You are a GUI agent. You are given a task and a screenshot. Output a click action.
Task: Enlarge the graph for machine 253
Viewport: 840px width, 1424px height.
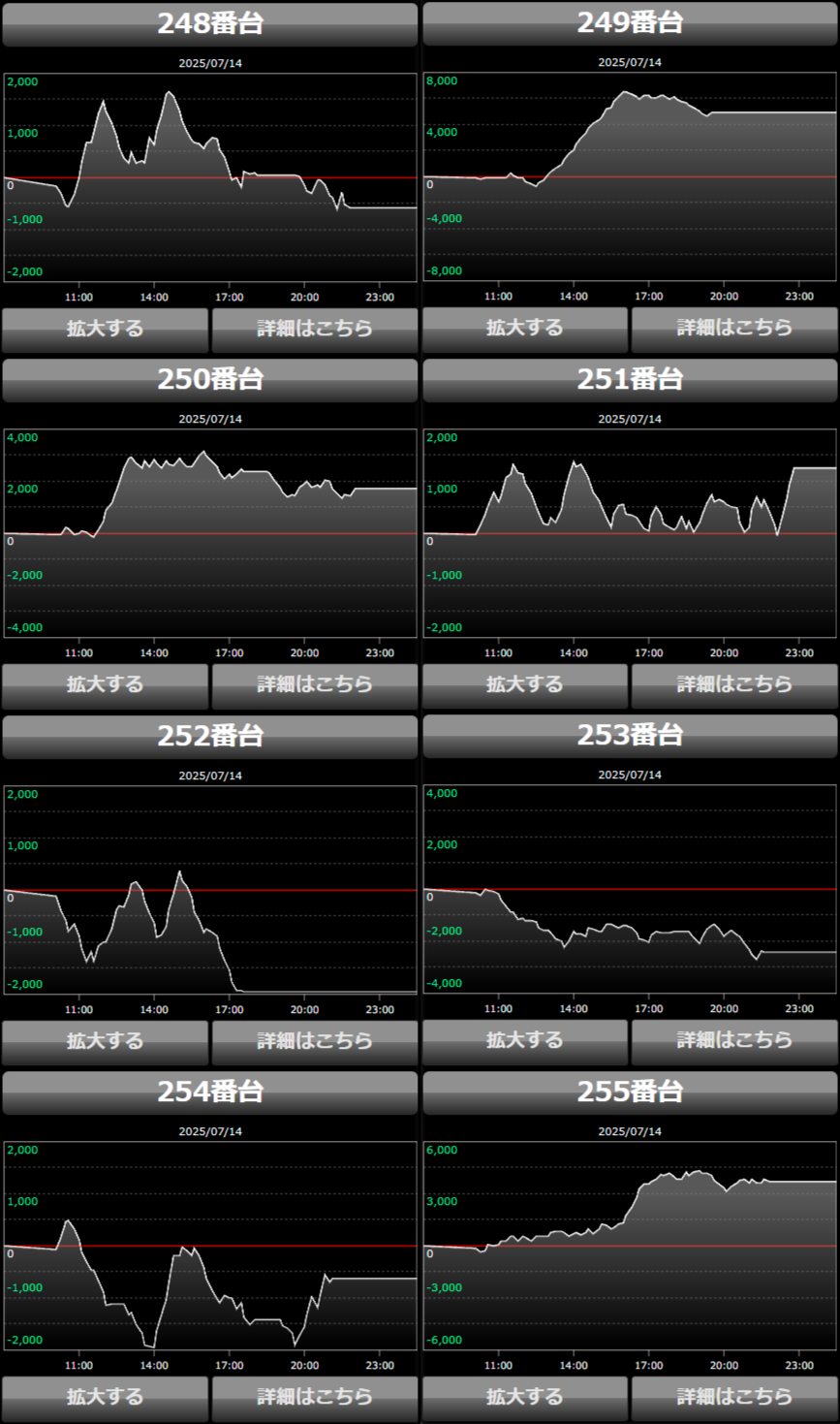pyautogui.click(x=524, y=1040)
